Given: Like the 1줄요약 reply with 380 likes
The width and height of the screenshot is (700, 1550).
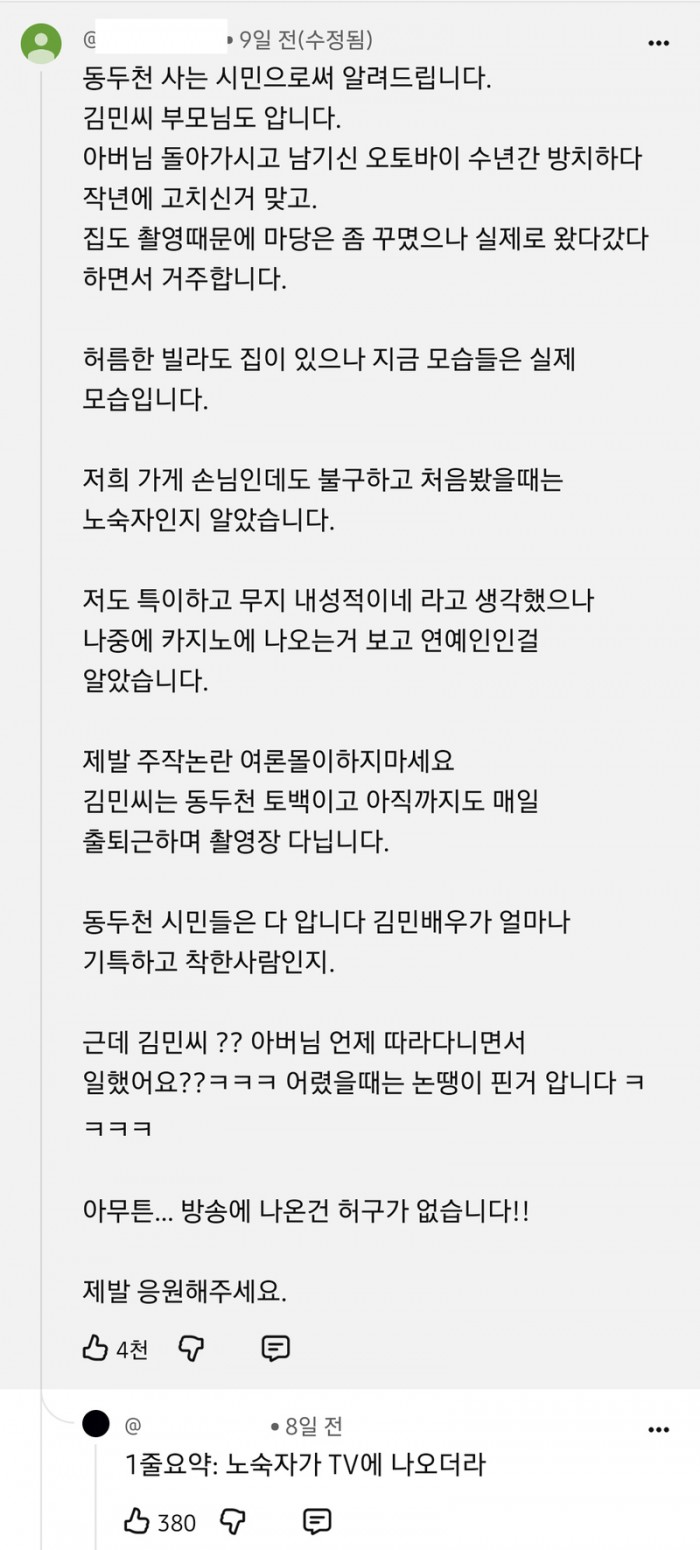Looking at the screenshot, I should [x=136, y=1522].
